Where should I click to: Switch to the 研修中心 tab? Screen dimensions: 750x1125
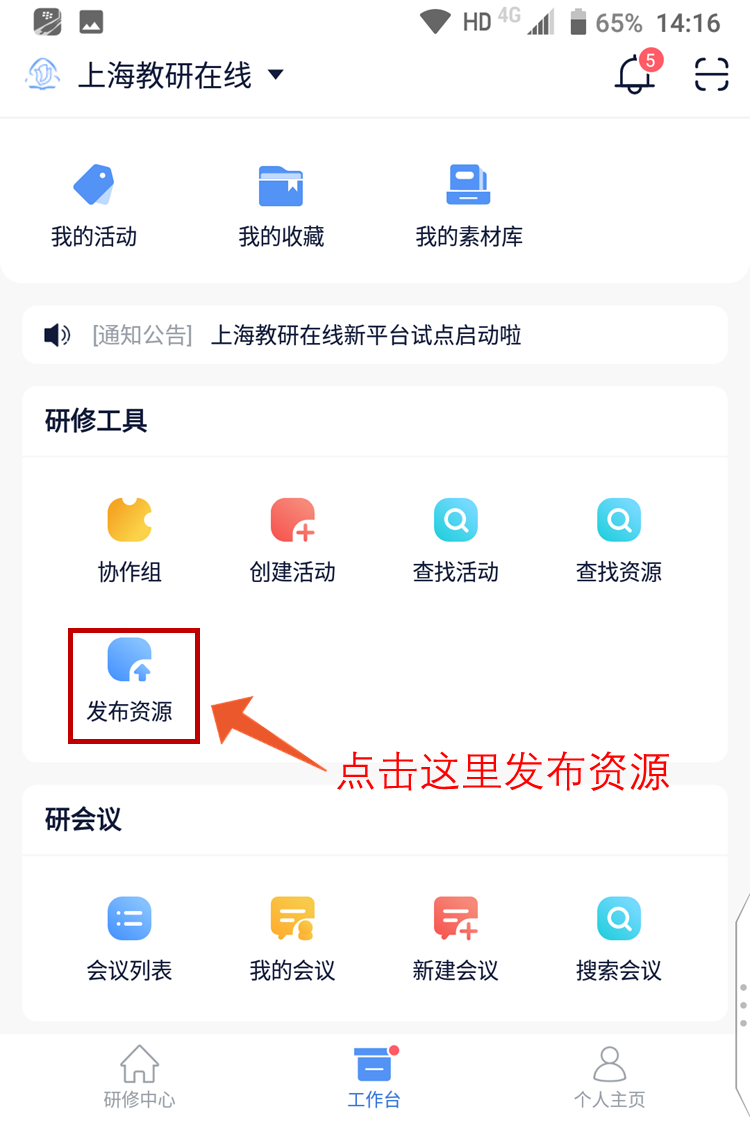click(x=139, y=1078)
